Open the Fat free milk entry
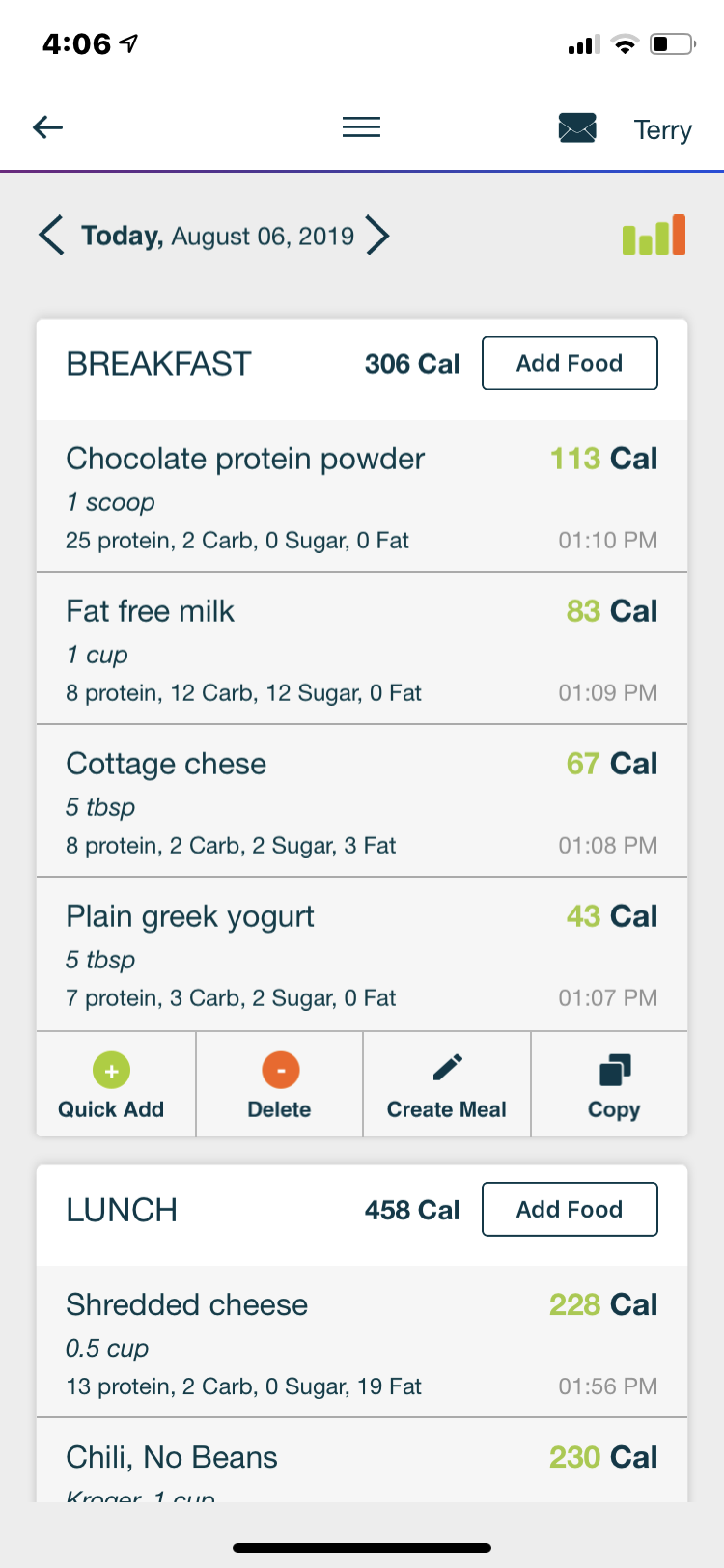This screenshot has width=724, height=1568. (x=362, y=649)
